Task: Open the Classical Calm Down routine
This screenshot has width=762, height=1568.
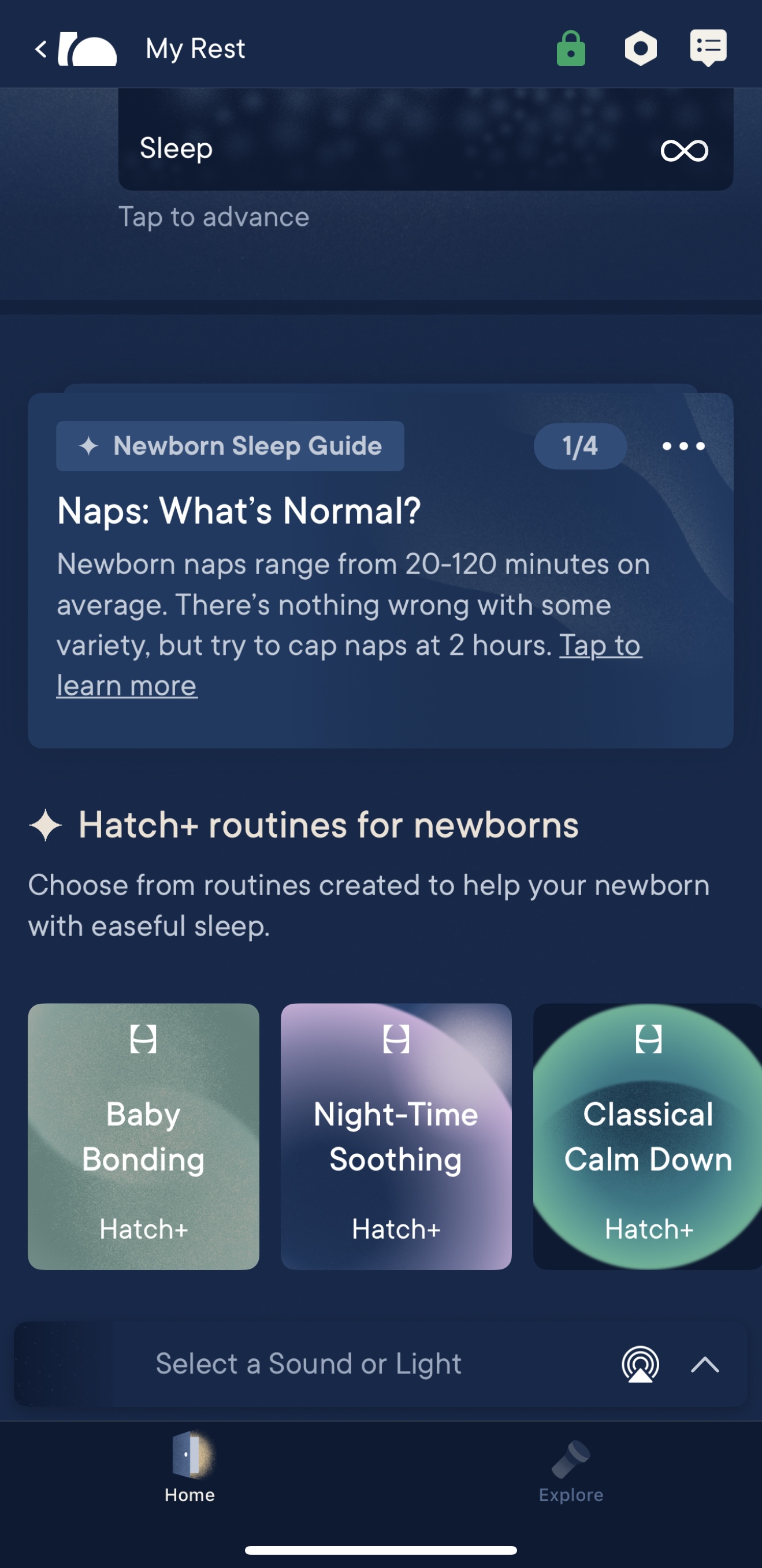Action: point(647,1136)
